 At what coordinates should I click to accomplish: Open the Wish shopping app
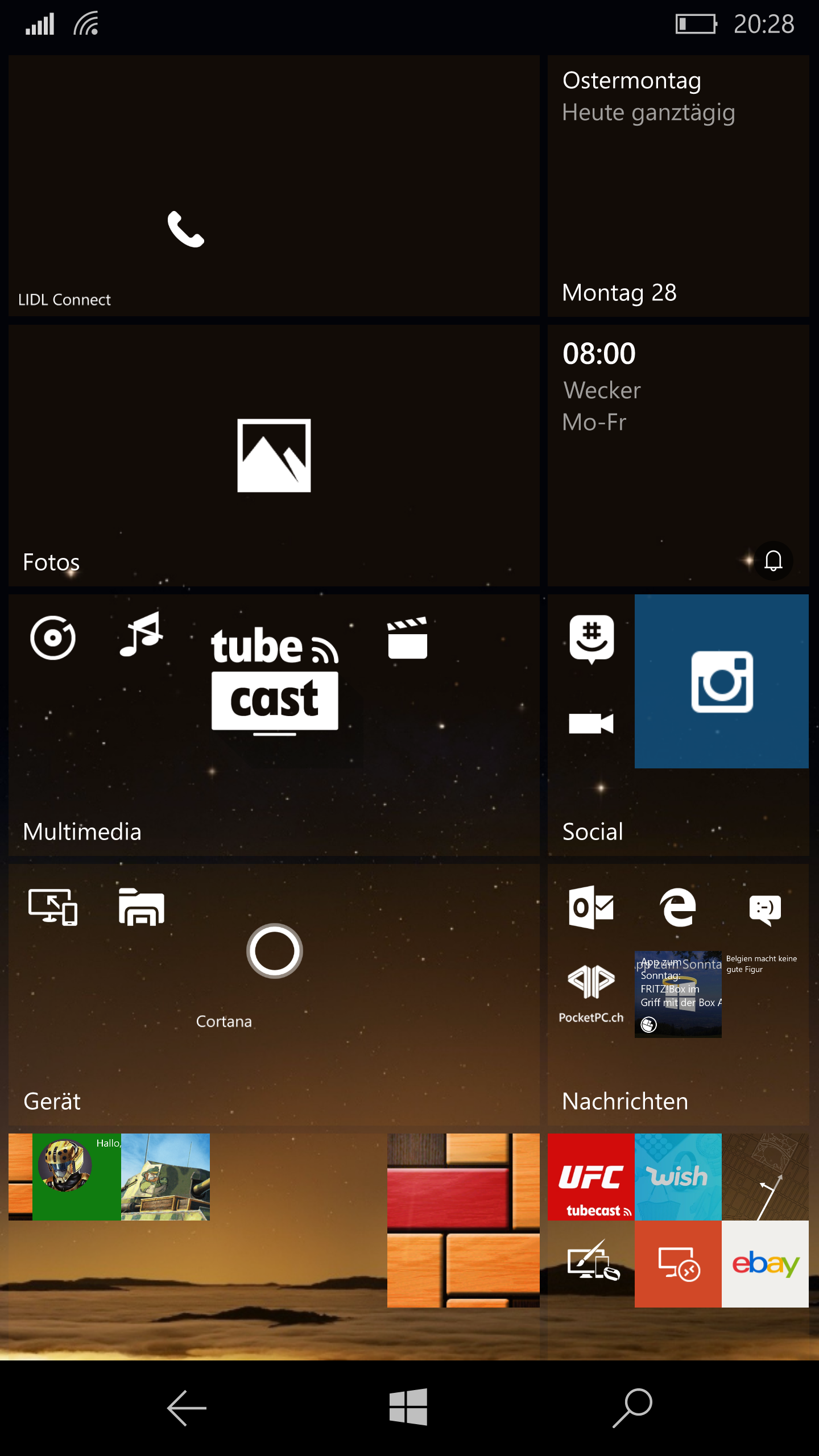678,1177
